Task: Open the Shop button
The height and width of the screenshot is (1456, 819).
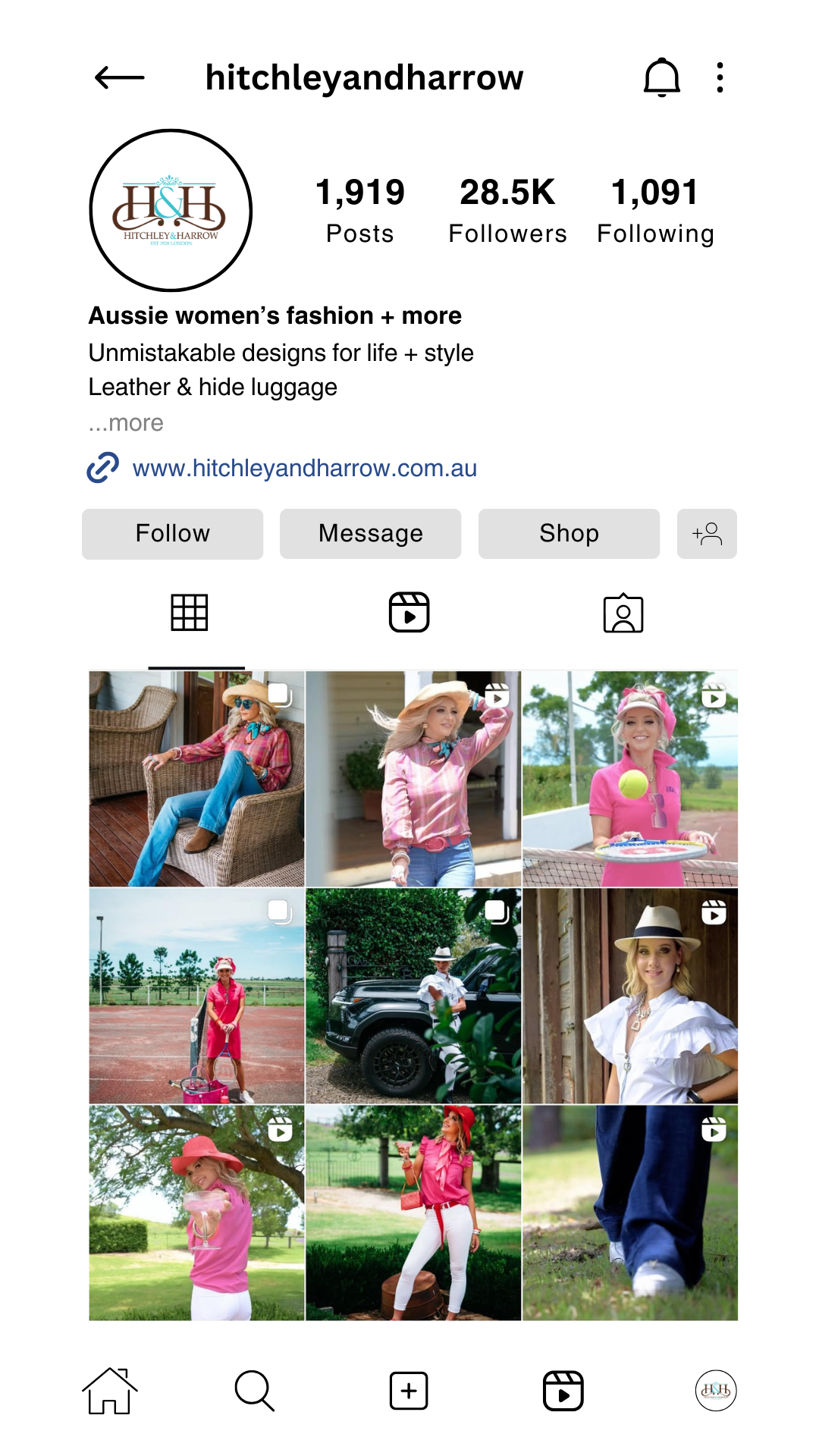Action: coord(569,534)
